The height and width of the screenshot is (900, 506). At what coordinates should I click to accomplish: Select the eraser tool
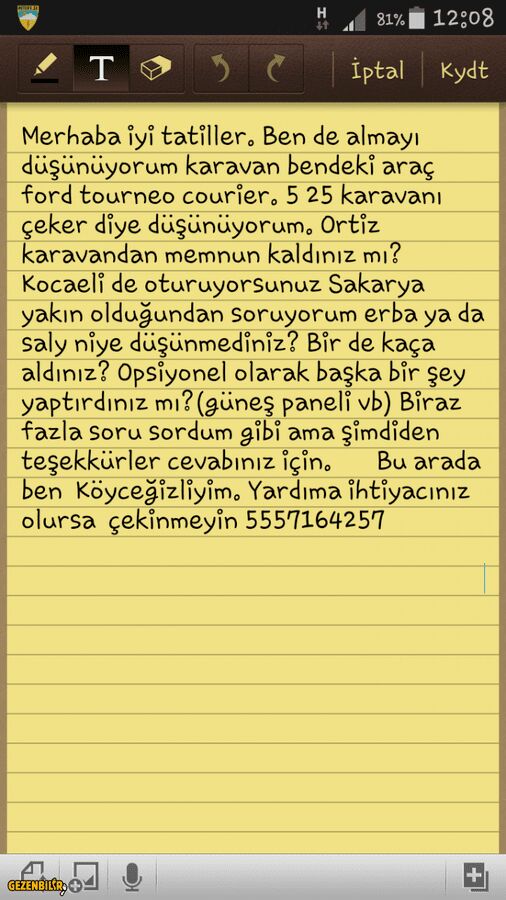tap(156, 69)
